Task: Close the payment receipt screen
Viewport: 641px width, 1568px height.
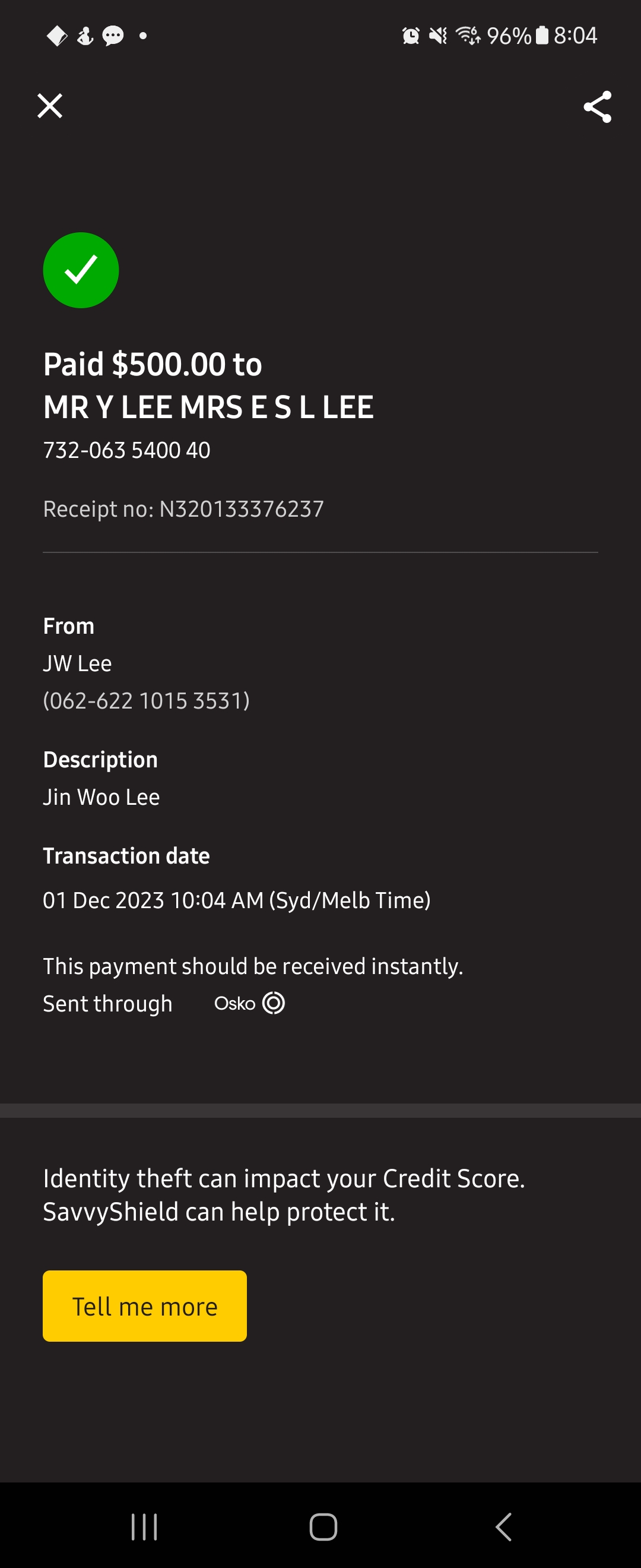Action: pyautogui.click(x=50, y=106)
